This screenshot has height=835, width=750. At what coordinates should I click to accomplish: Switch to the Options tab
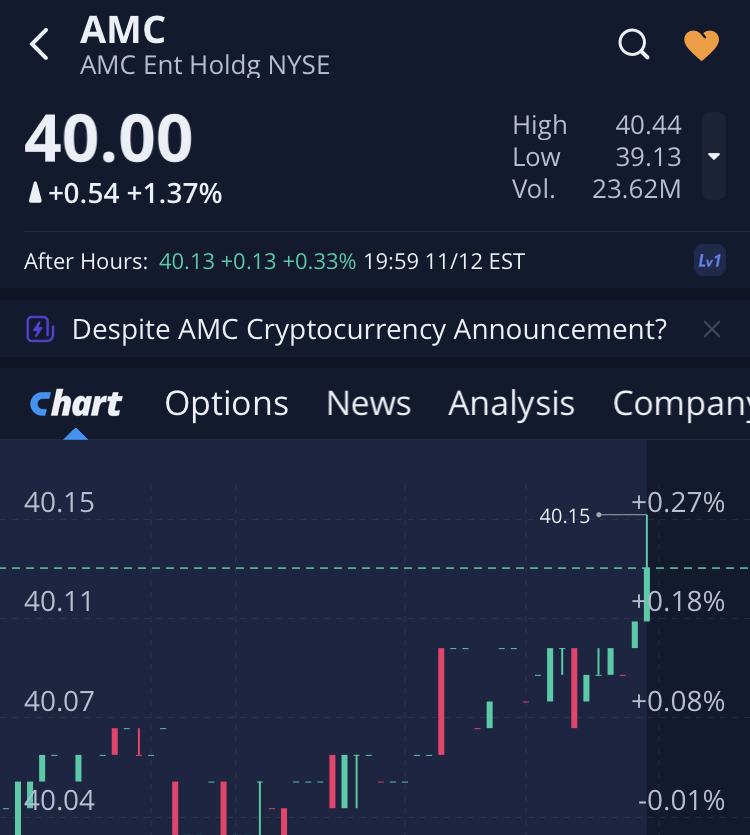[x=227, y=404]
